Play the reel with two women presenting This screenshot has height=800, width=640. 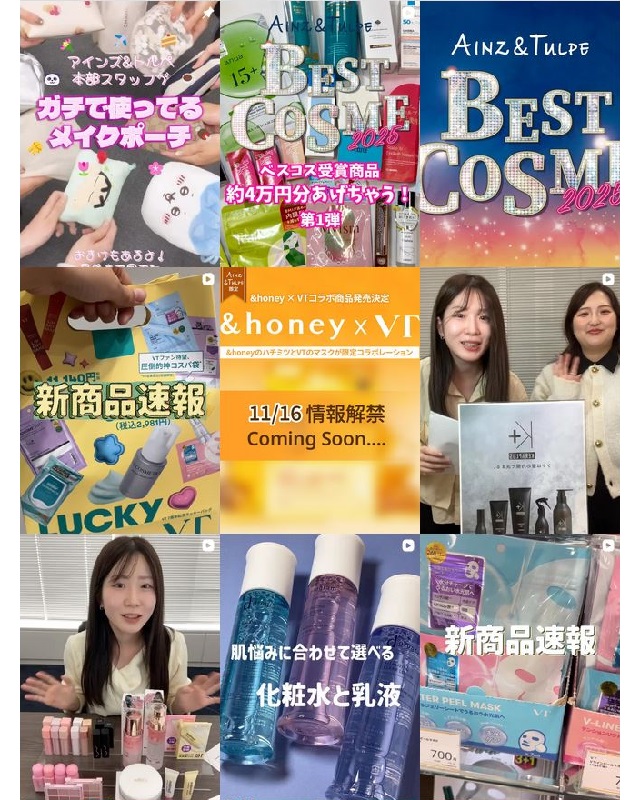click(x=520, y=400)
